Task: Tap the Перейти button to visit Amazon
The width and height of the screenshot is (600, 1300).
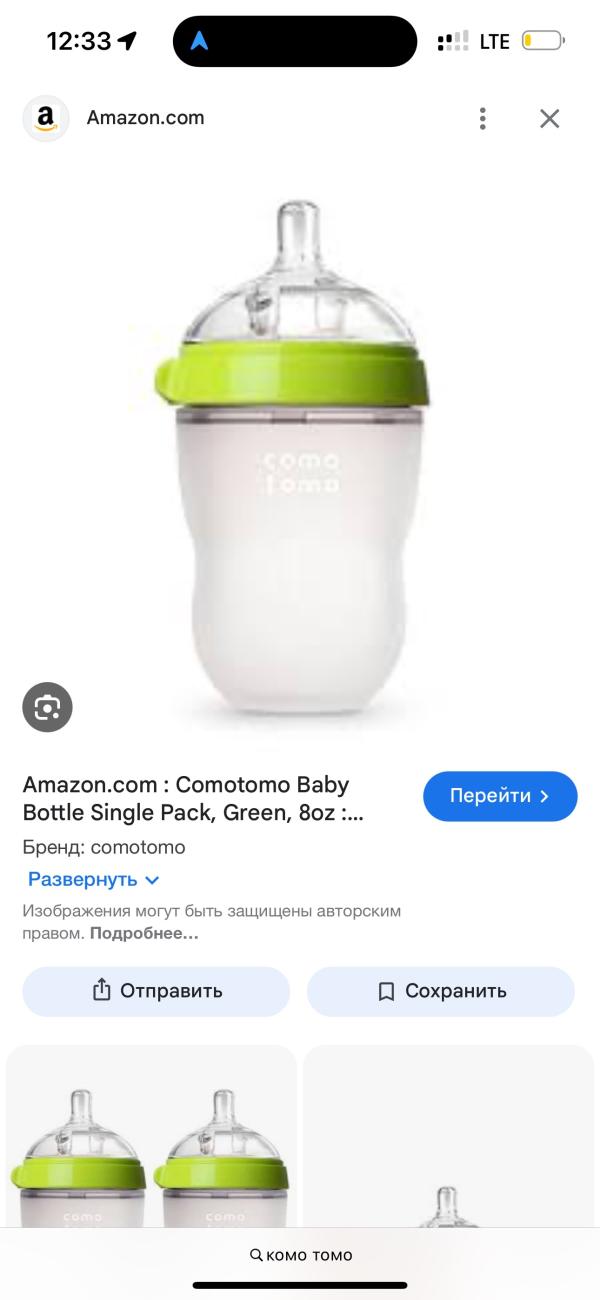Action: point(500,796)
